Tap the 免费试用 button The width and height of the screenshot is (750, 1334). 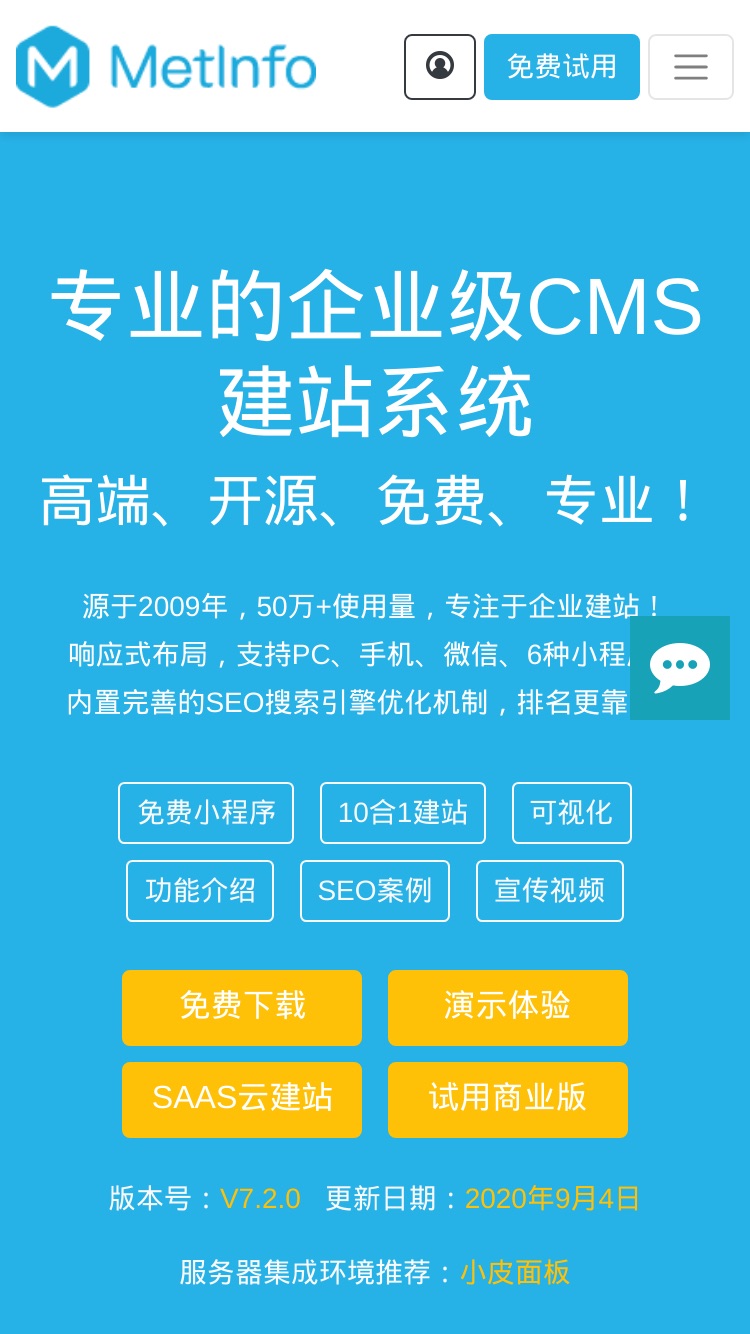562,67
